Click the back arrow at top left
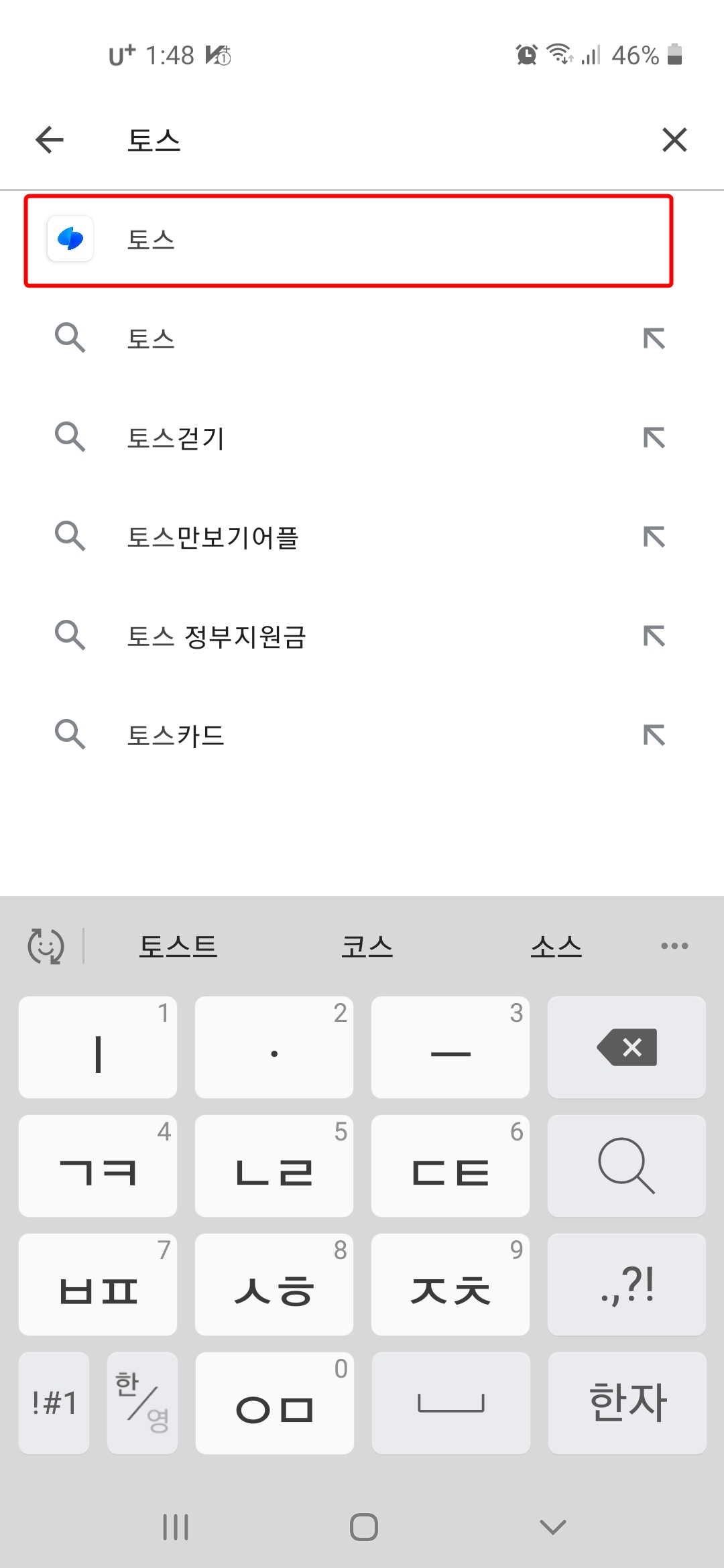The height and width of the screenshot is (1568, 724). coord(48,139)
